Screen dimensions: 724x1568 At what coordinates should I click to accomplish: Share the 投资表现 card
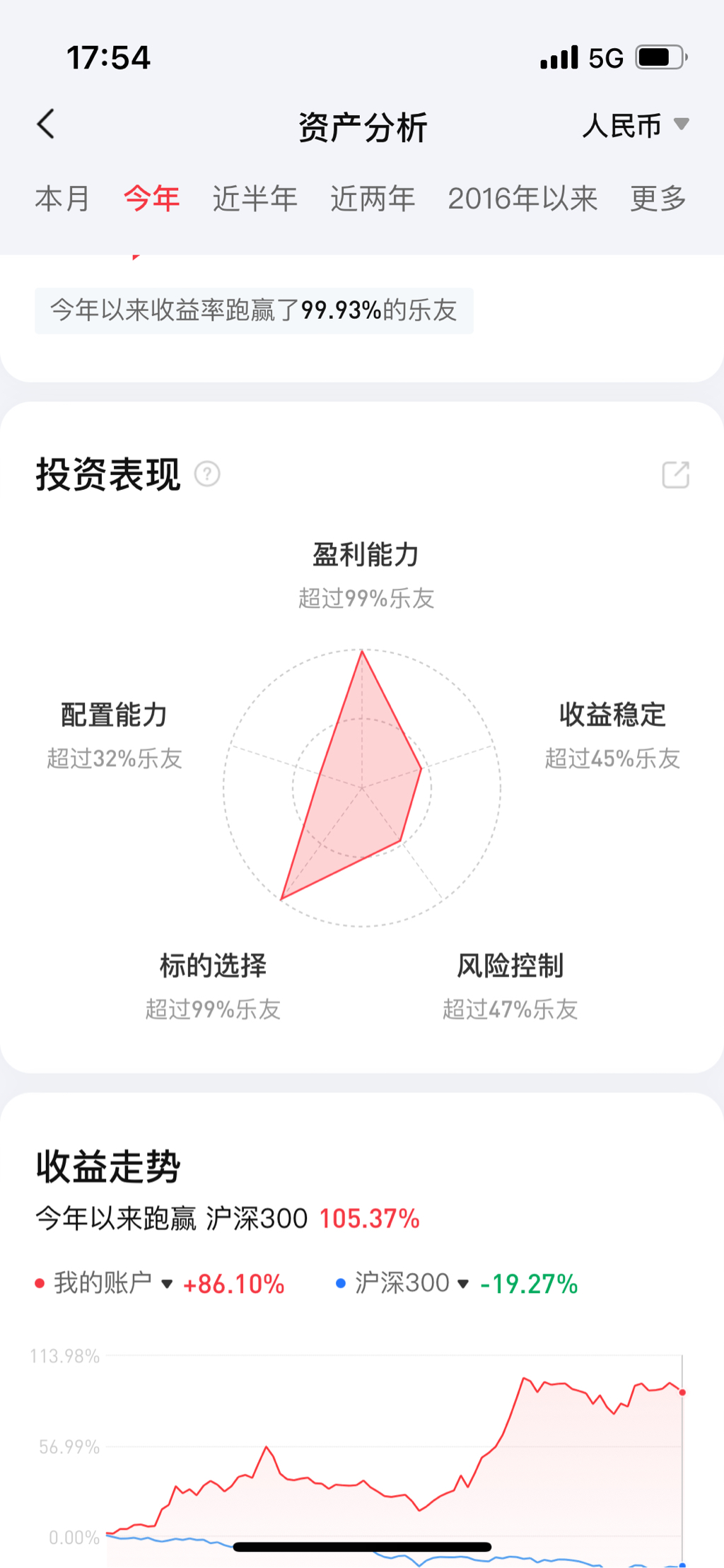pyautogui.click(x=675, y=474)
